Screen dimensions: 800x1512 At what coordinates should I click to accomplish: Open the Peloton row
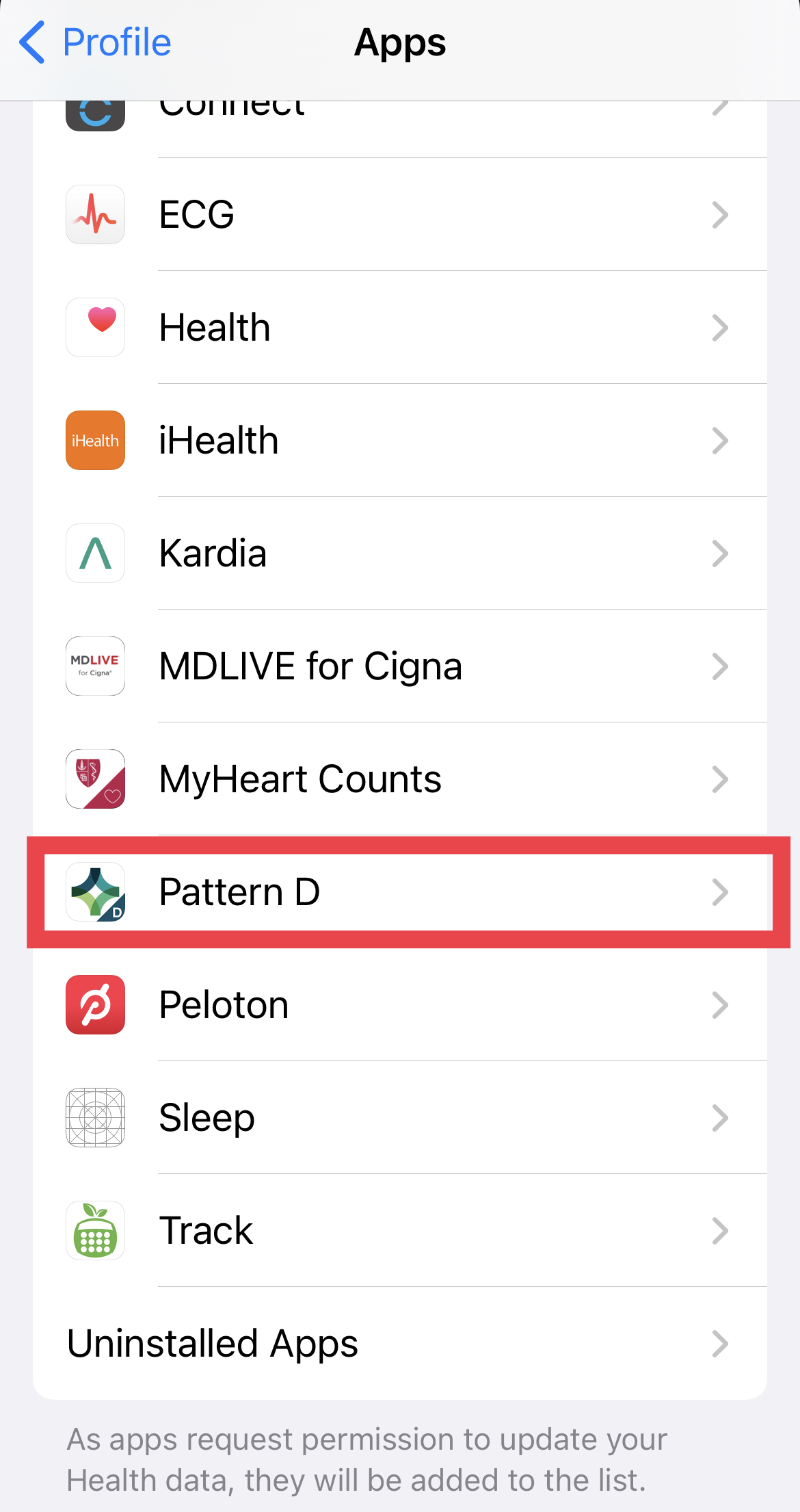tap(400, 1005)
